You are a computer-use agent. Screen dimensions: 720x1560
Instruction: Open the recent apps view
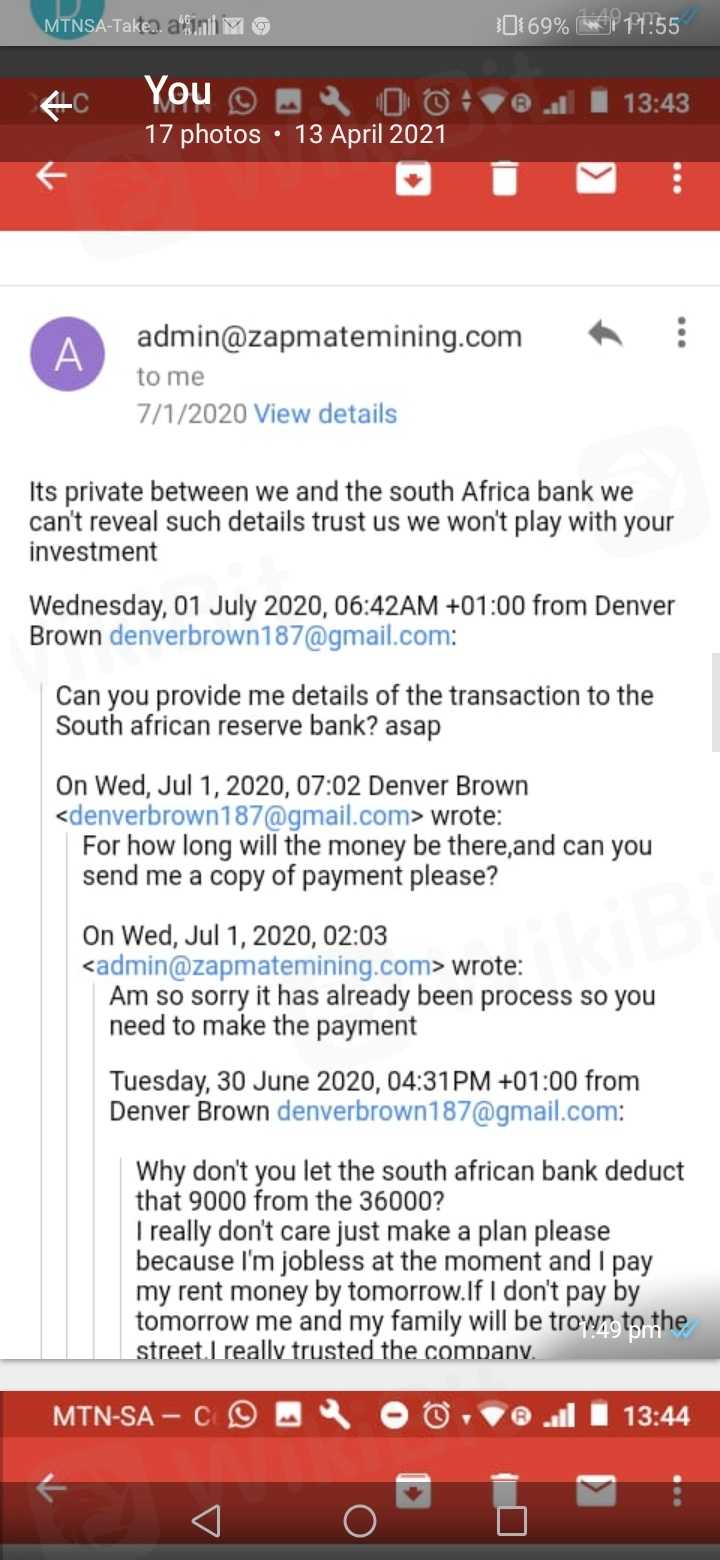(x=512, y=1521)
